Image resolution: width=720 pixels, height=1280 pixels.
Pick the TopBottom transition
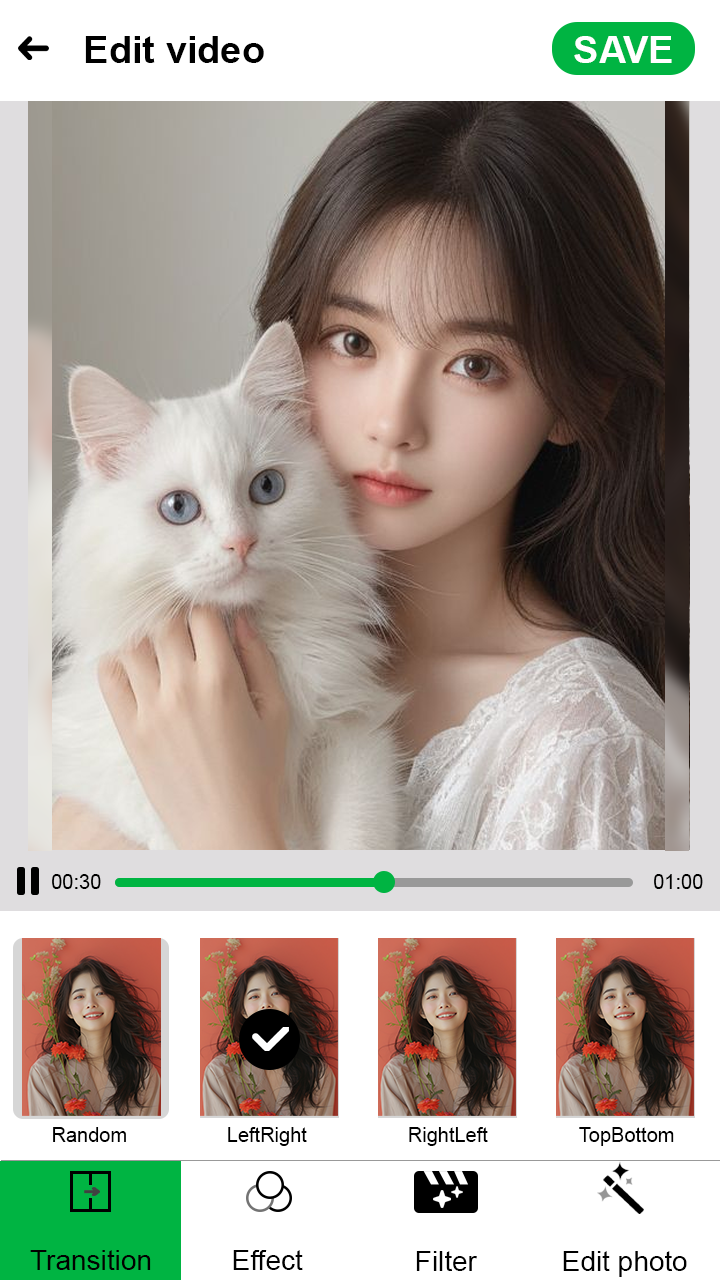(x=625, y=1028)
